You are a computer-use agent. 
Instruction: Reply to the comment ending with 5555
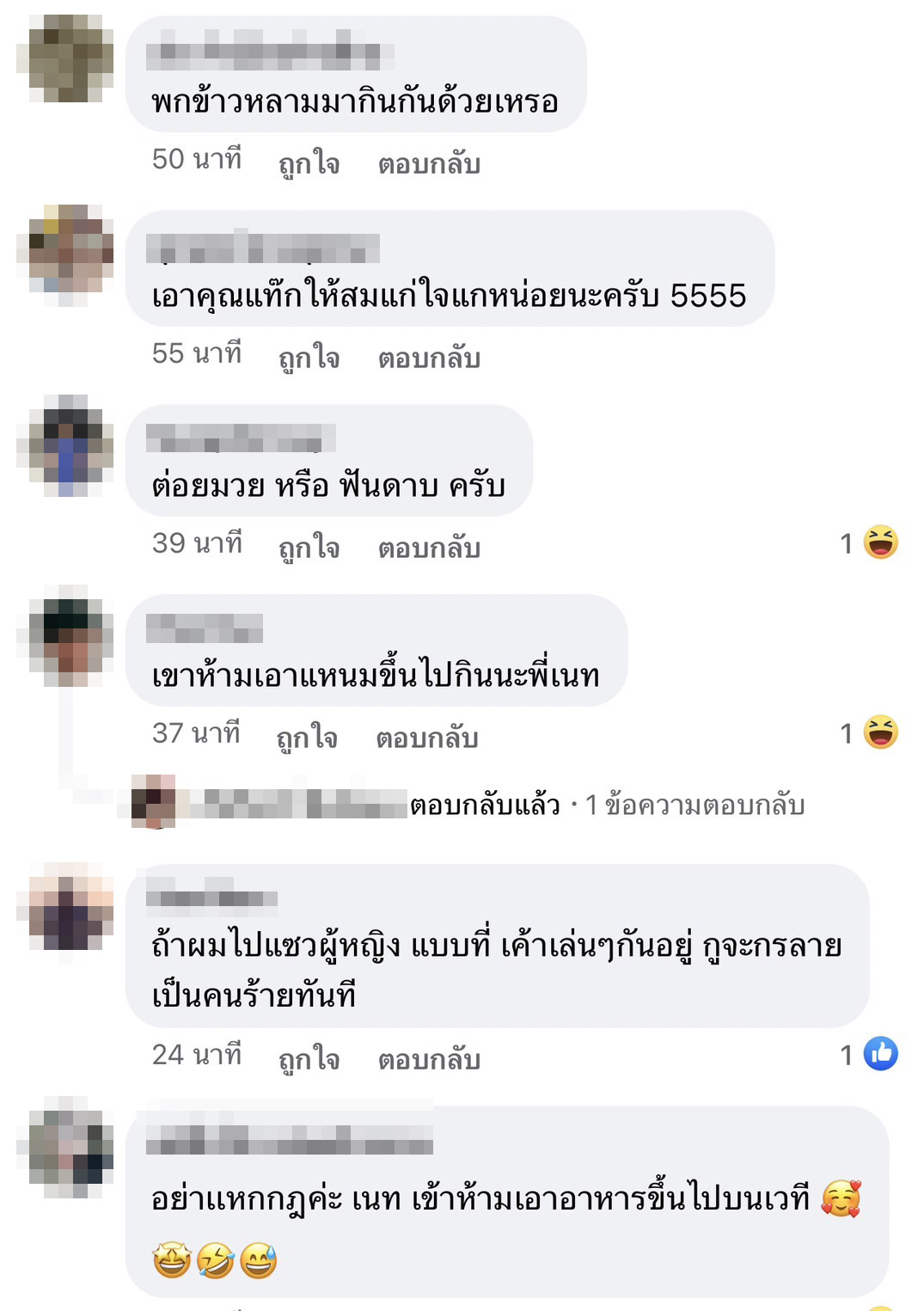[429, 357]
